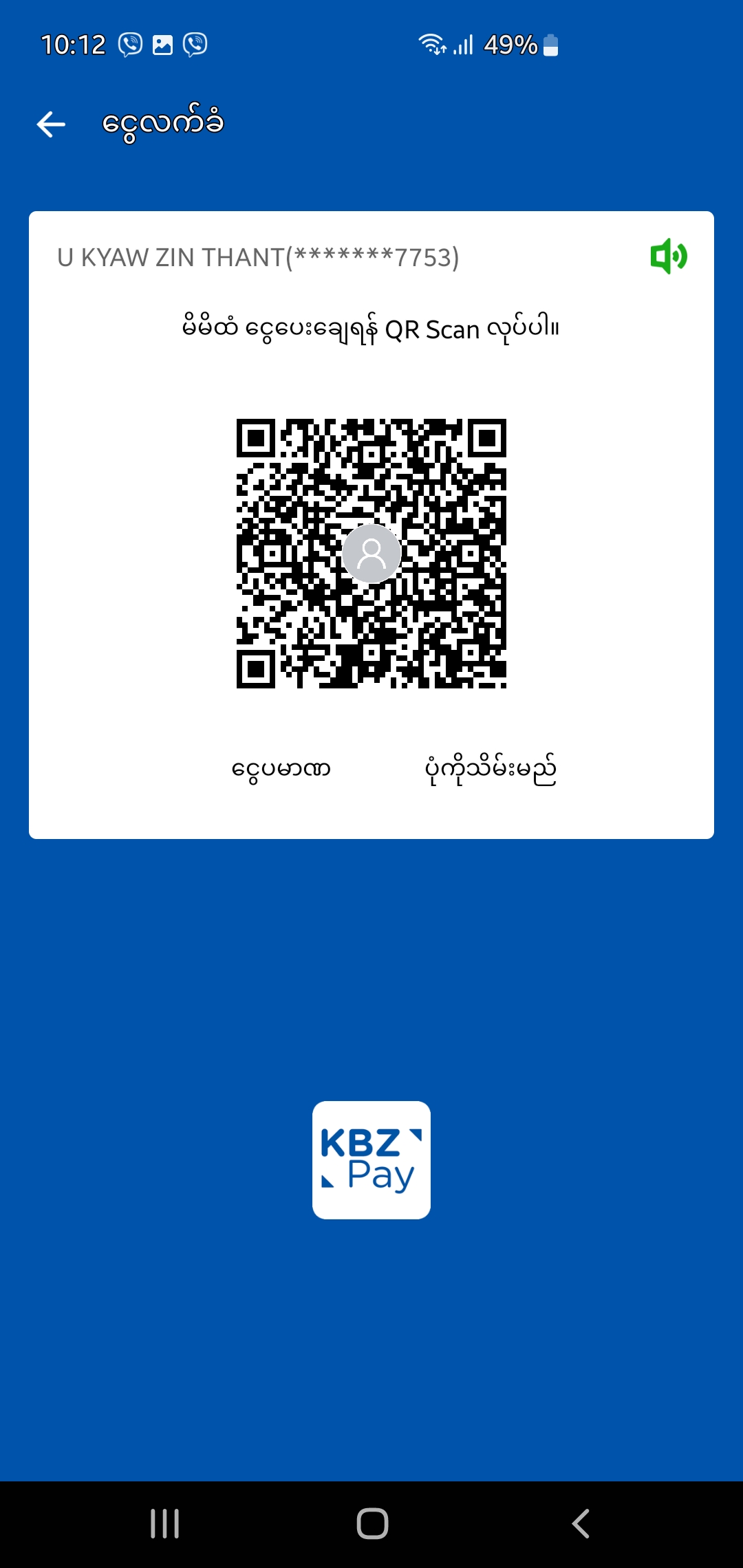Go to the phone home screen
Viewport: 743px width, 1568px height.
pos(372,1523)
